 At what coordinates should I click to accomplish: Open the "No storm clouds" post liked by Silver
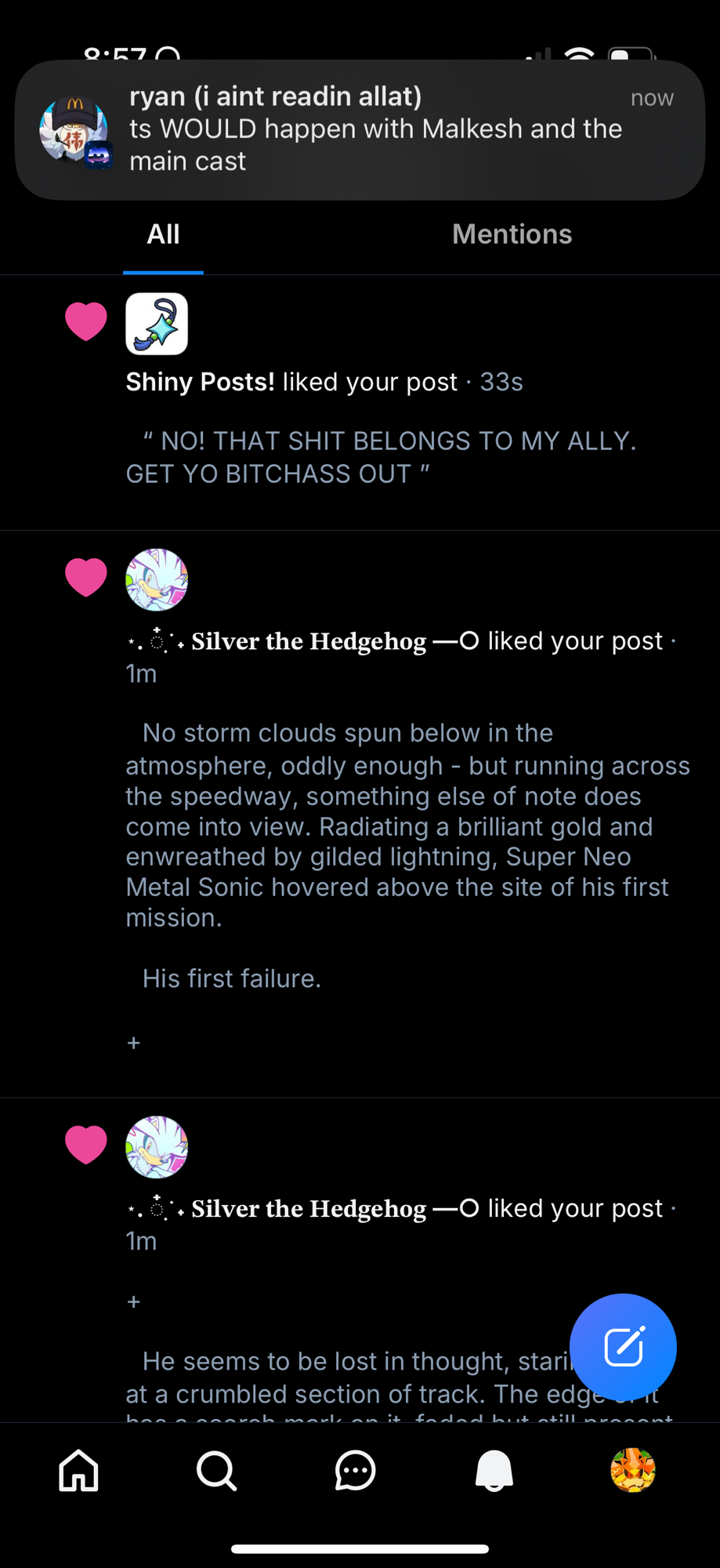click(x=407, y=826)
